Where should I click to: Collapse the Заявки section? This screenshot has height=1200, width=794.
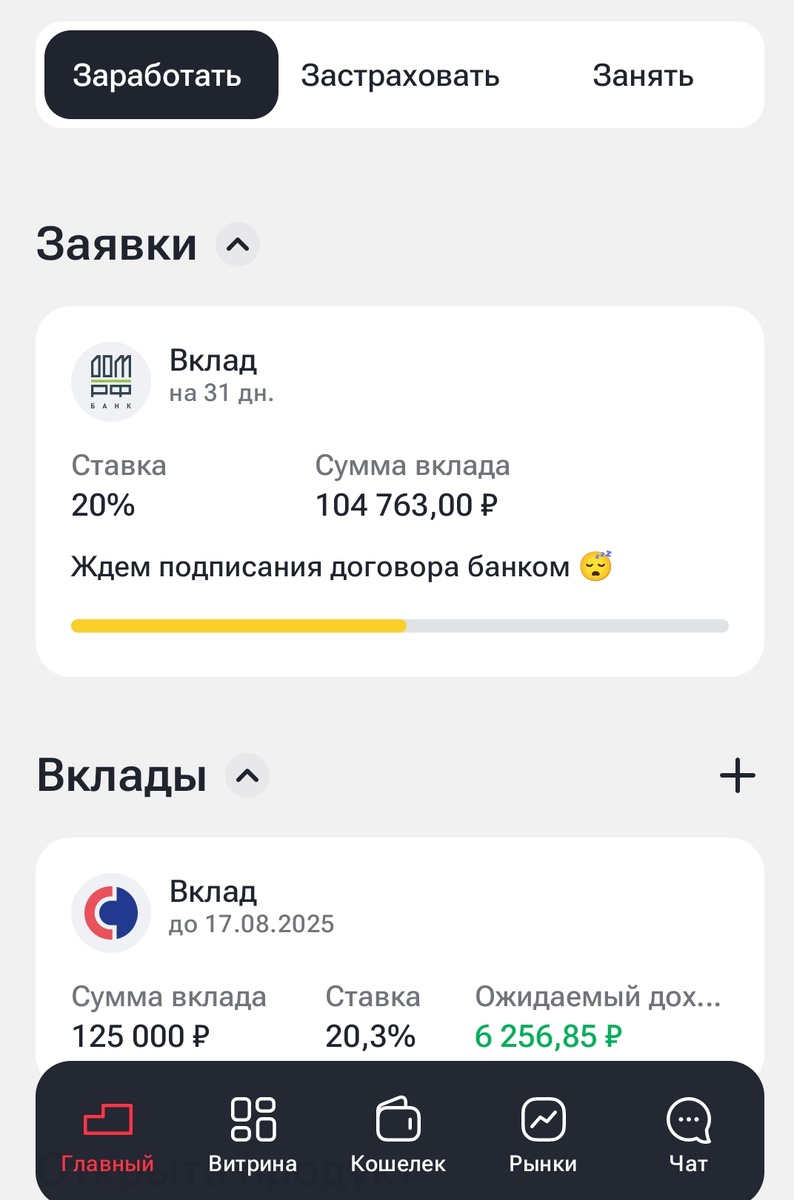point(238,244)
